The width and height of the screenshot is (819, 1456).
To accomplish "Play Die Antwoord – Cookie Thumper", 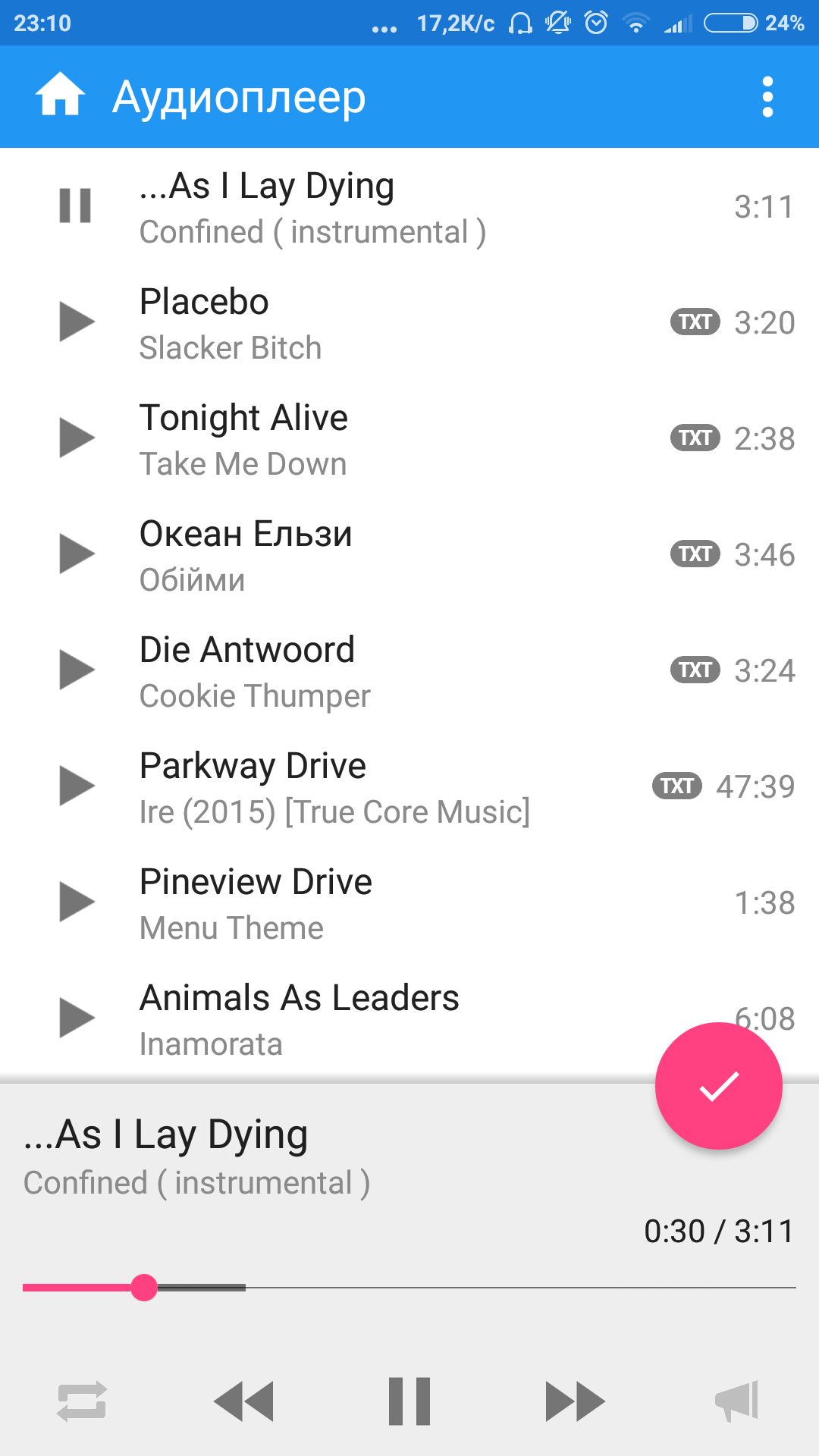I will click(x=77, y=670).
